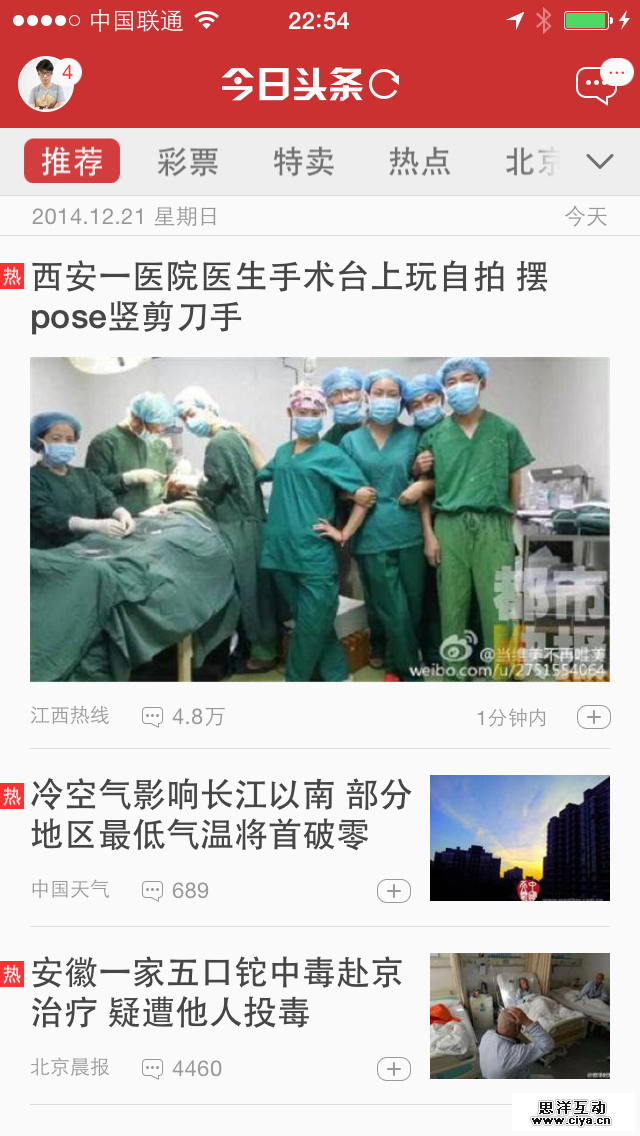Image resolution: width=640 pixels, height=1136 pixels.
Task: Open the 西安一医院医生手术台上玩自拍 article
Action: (290, 297)
